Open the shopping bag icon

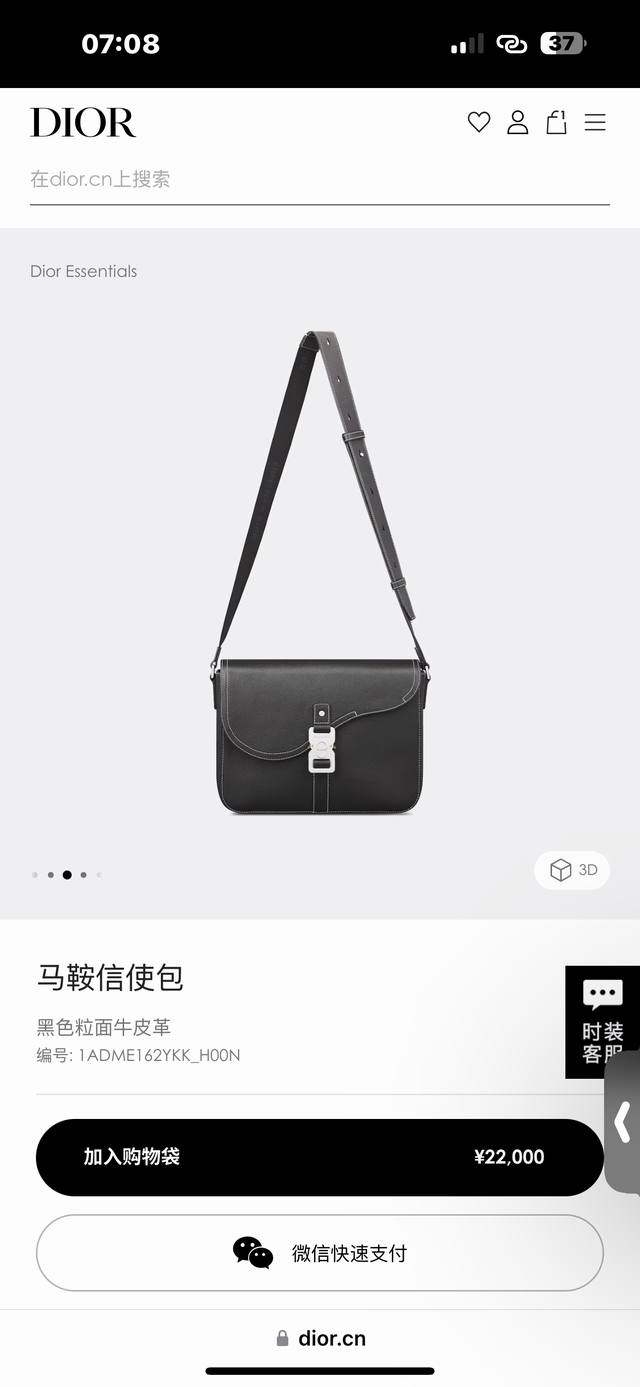pos(556,122)
